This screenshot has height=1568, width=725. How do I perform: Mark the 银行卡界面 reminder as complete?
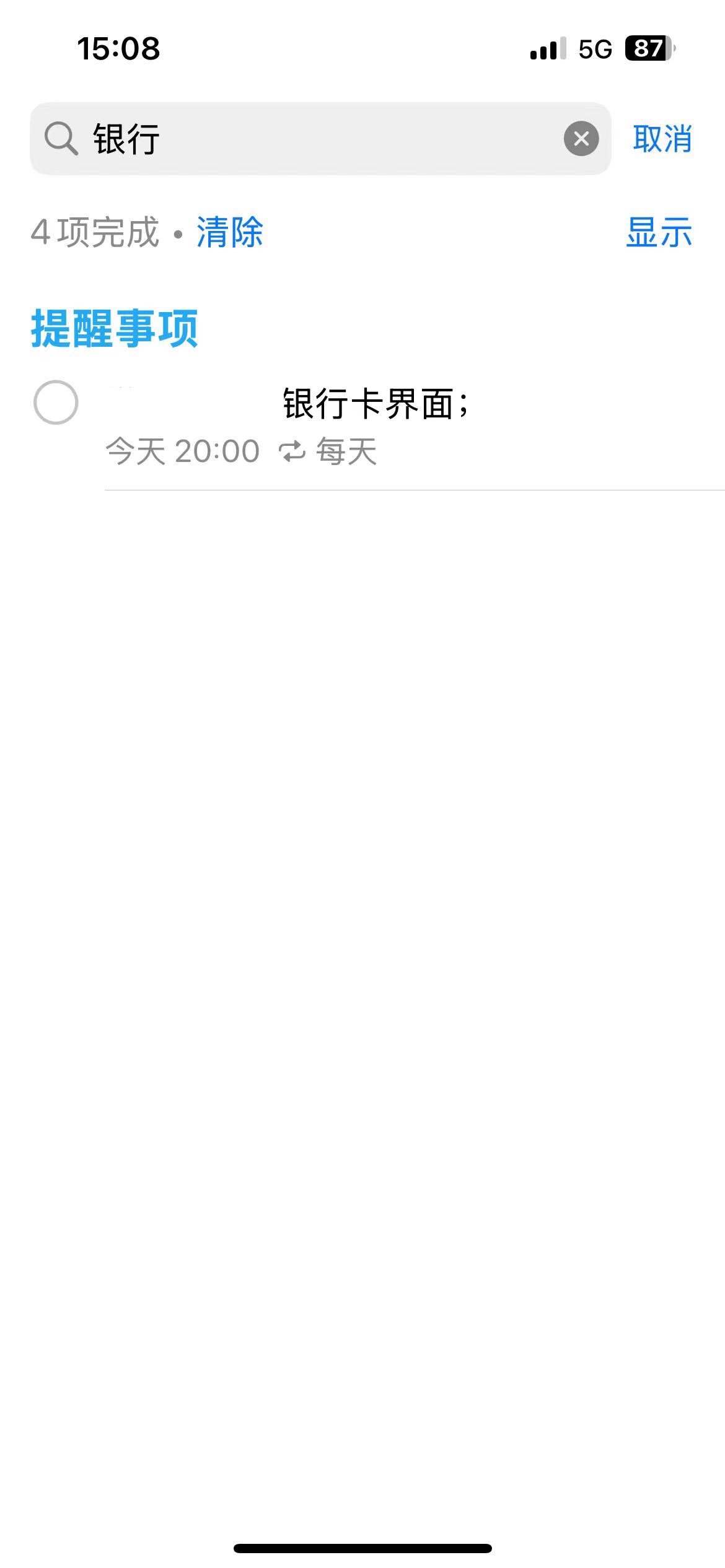point(56,403)
